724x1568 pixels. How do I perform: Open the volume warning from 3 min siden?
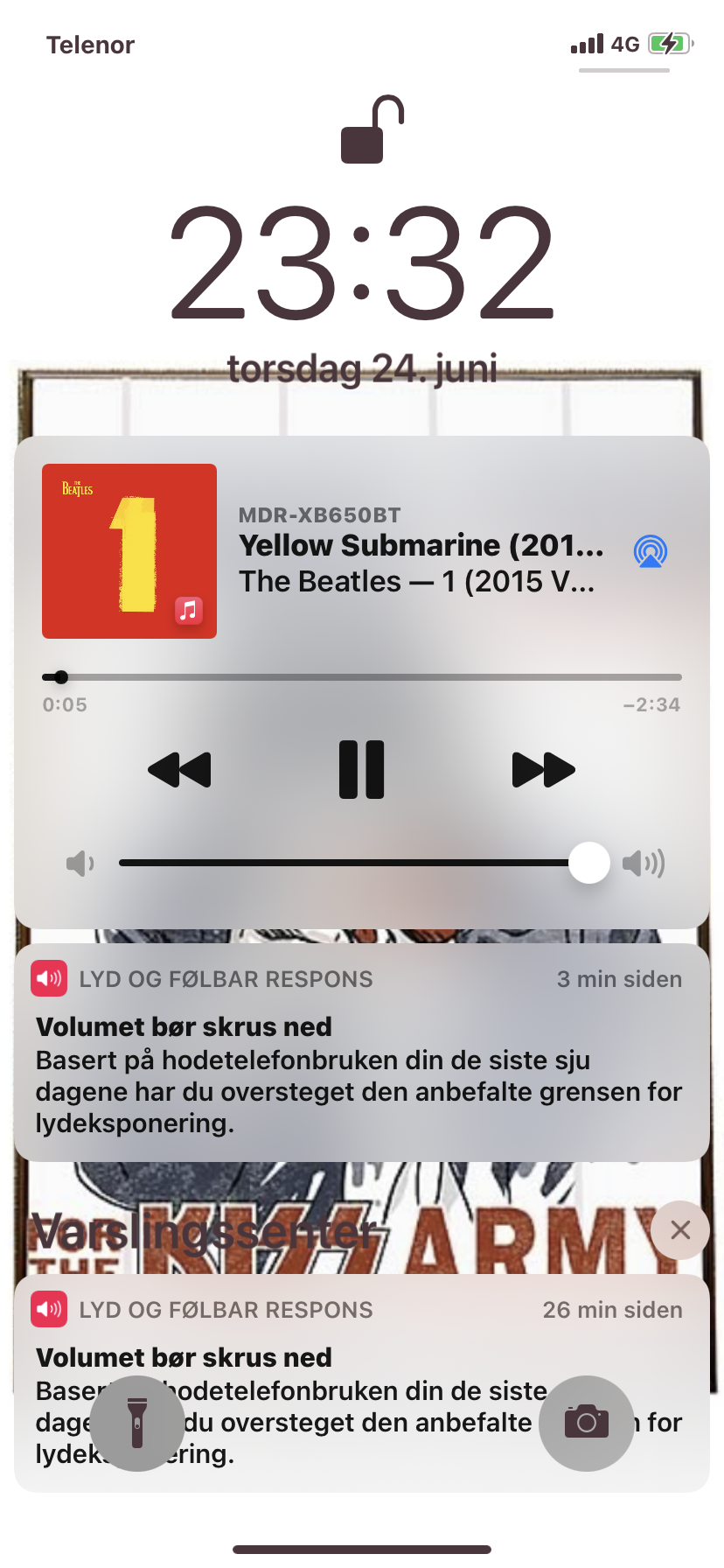click(362, 1053)
